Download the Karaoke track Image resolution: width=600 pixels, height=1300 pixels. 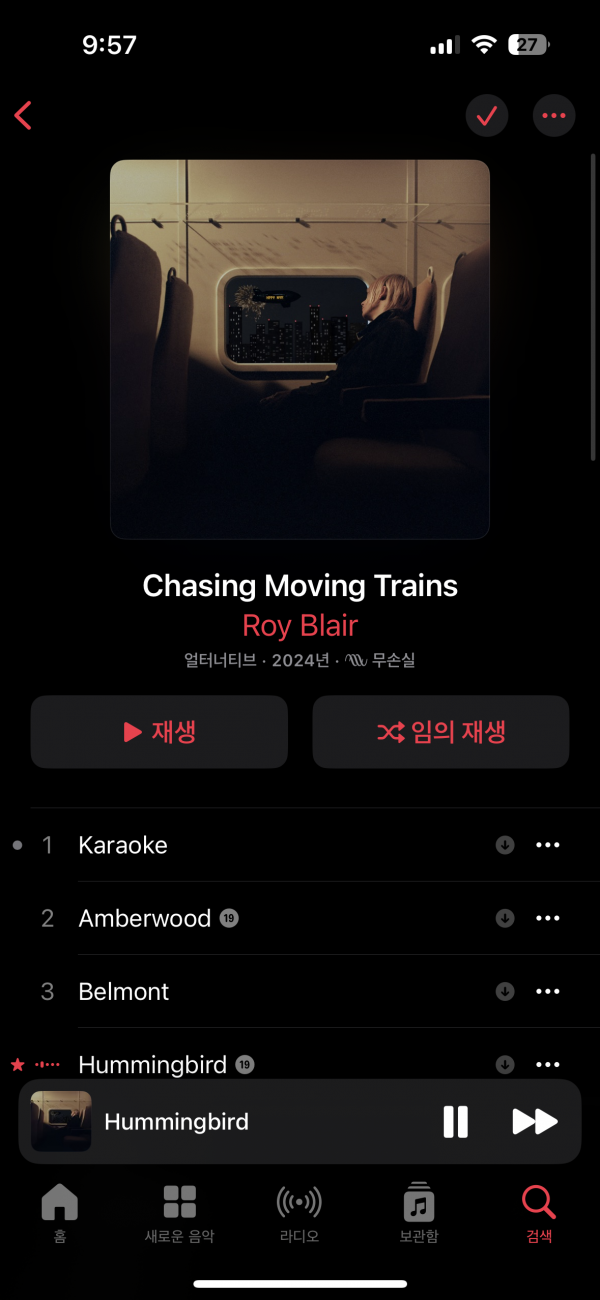click(x=505, y=845)
